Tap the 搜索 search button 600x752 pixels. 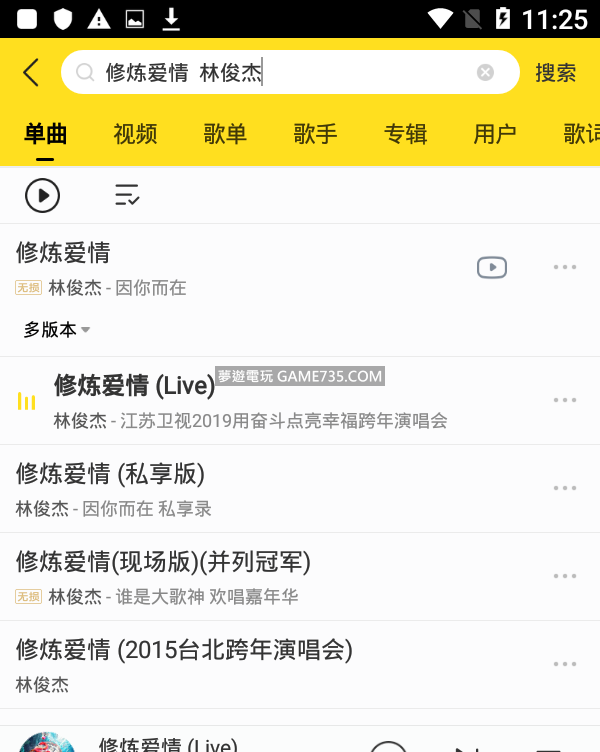pos(555,72)
